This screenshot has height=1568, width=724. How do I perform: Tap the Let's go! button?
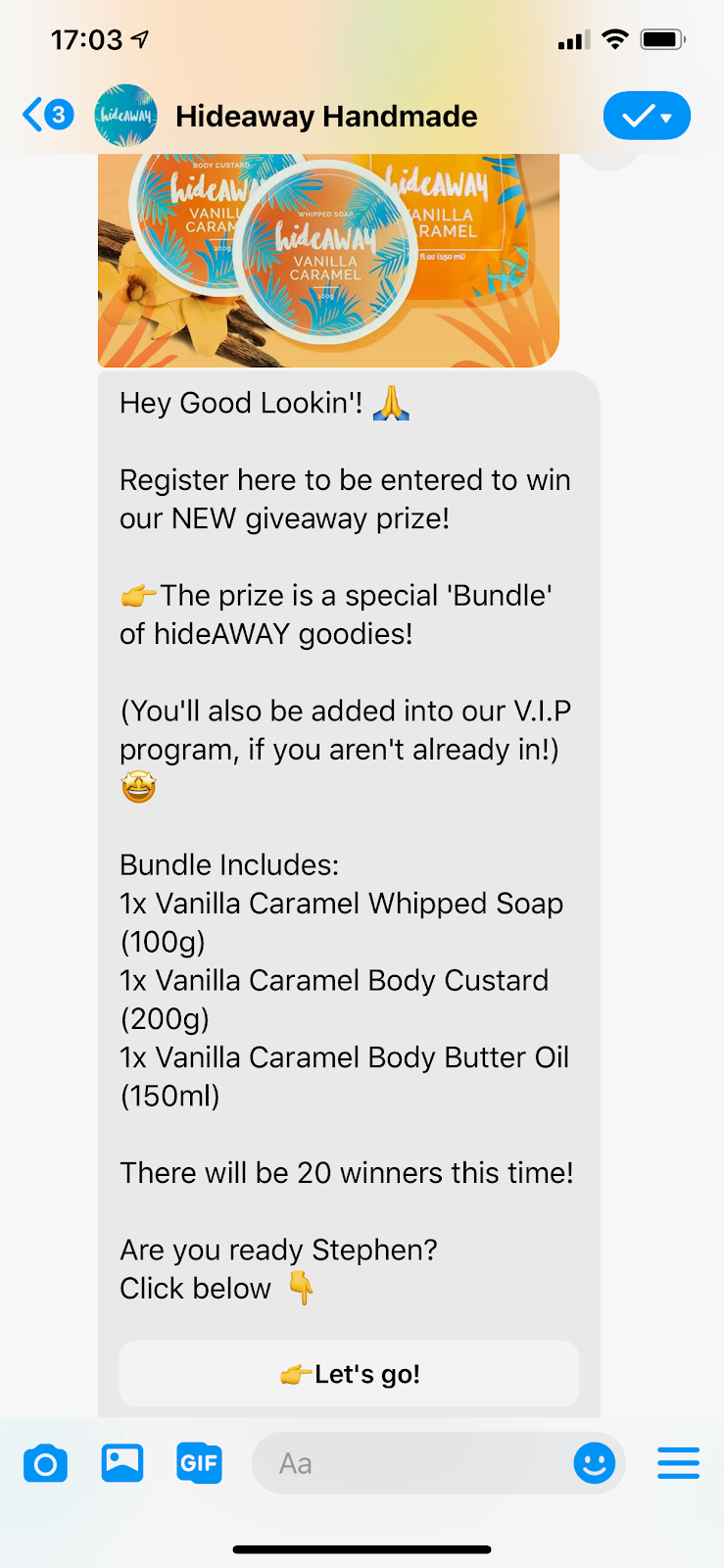tap(349, 1374)
